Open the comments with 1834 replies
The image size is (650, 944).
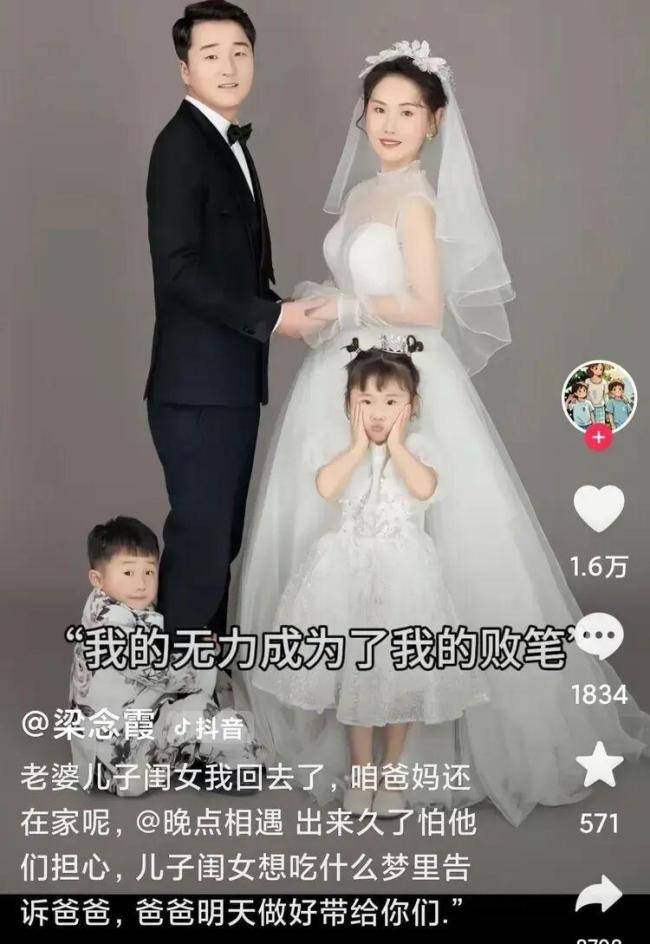pos(600,637)
